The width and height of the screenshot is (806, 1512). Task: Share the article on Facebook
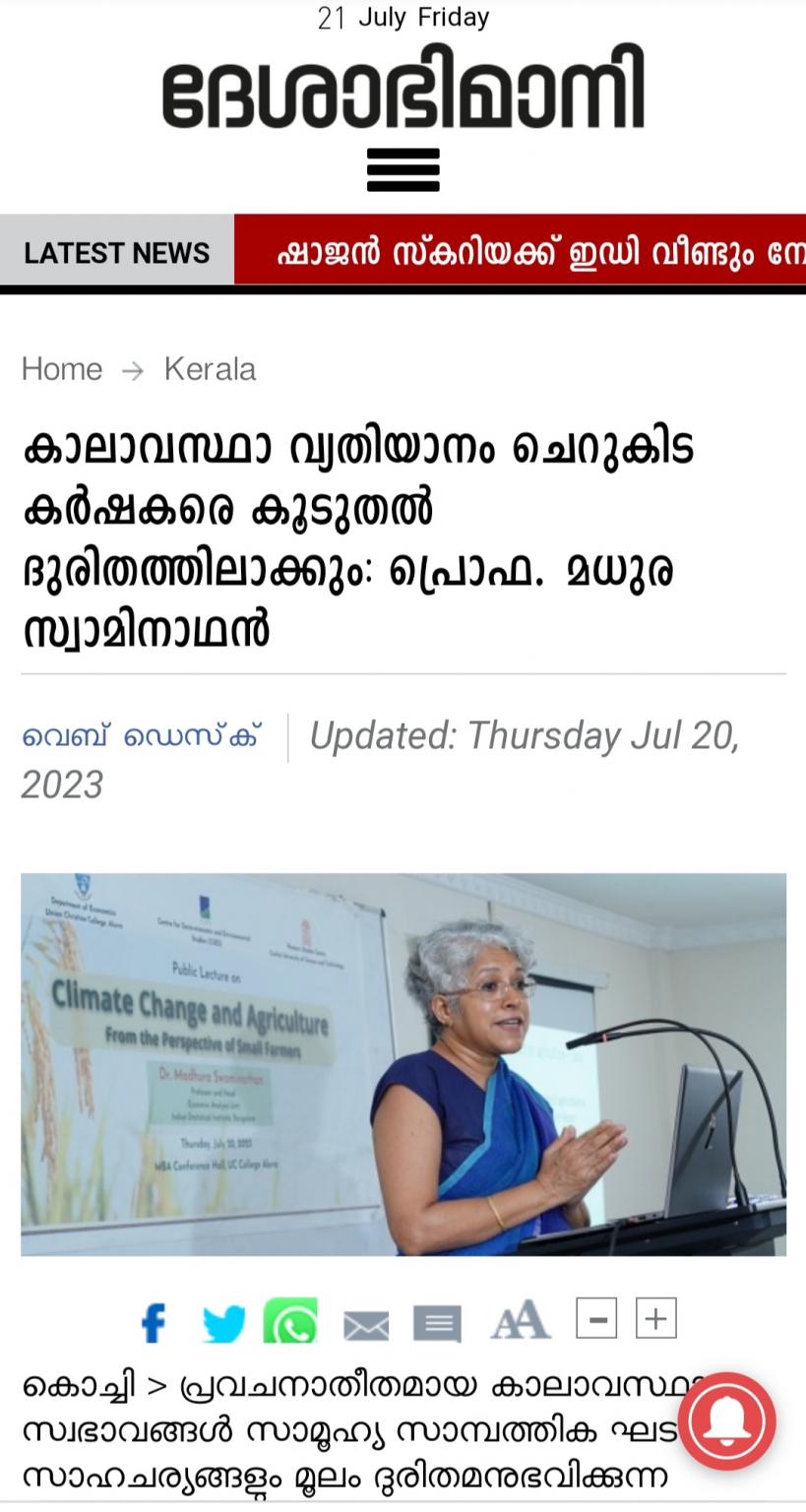(154, 1322)
